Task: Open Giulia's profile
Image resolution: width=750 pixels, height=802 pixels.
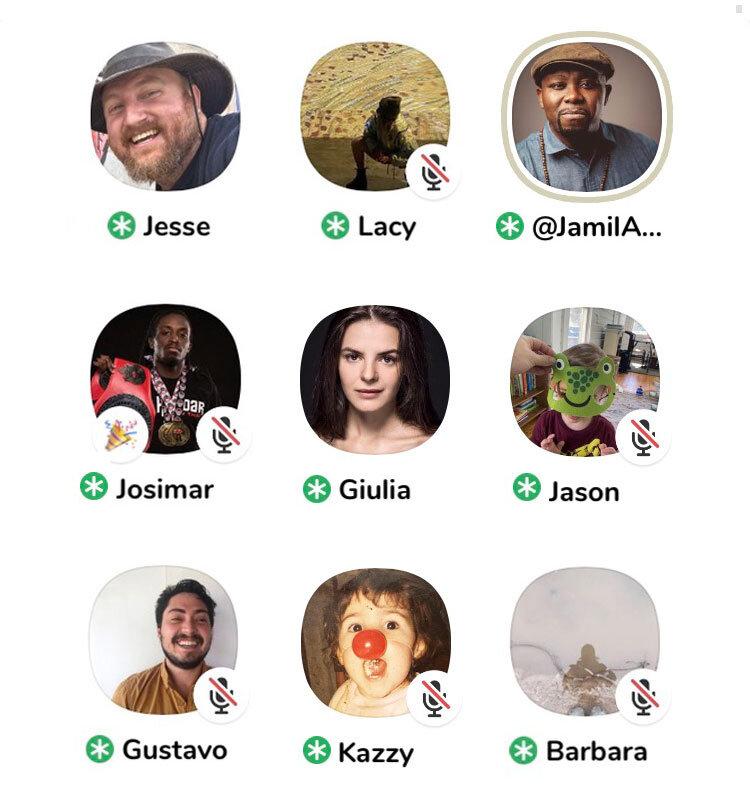Action: pos(375,379)
